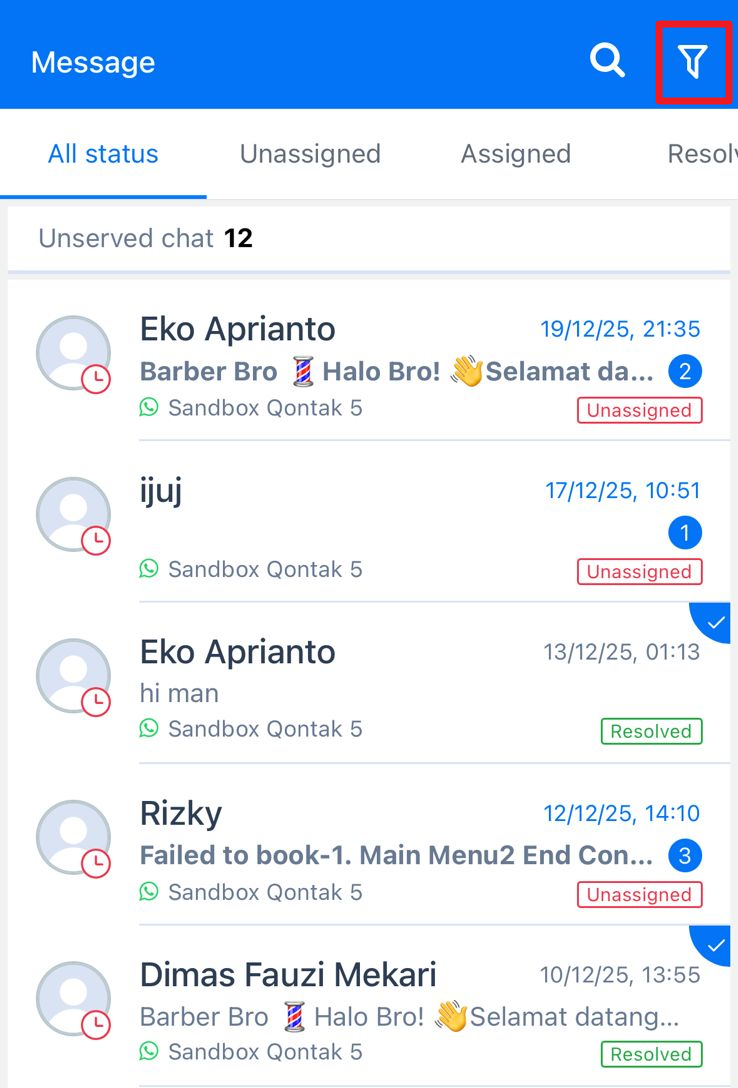Open the message search

click(x=607, y=61)
